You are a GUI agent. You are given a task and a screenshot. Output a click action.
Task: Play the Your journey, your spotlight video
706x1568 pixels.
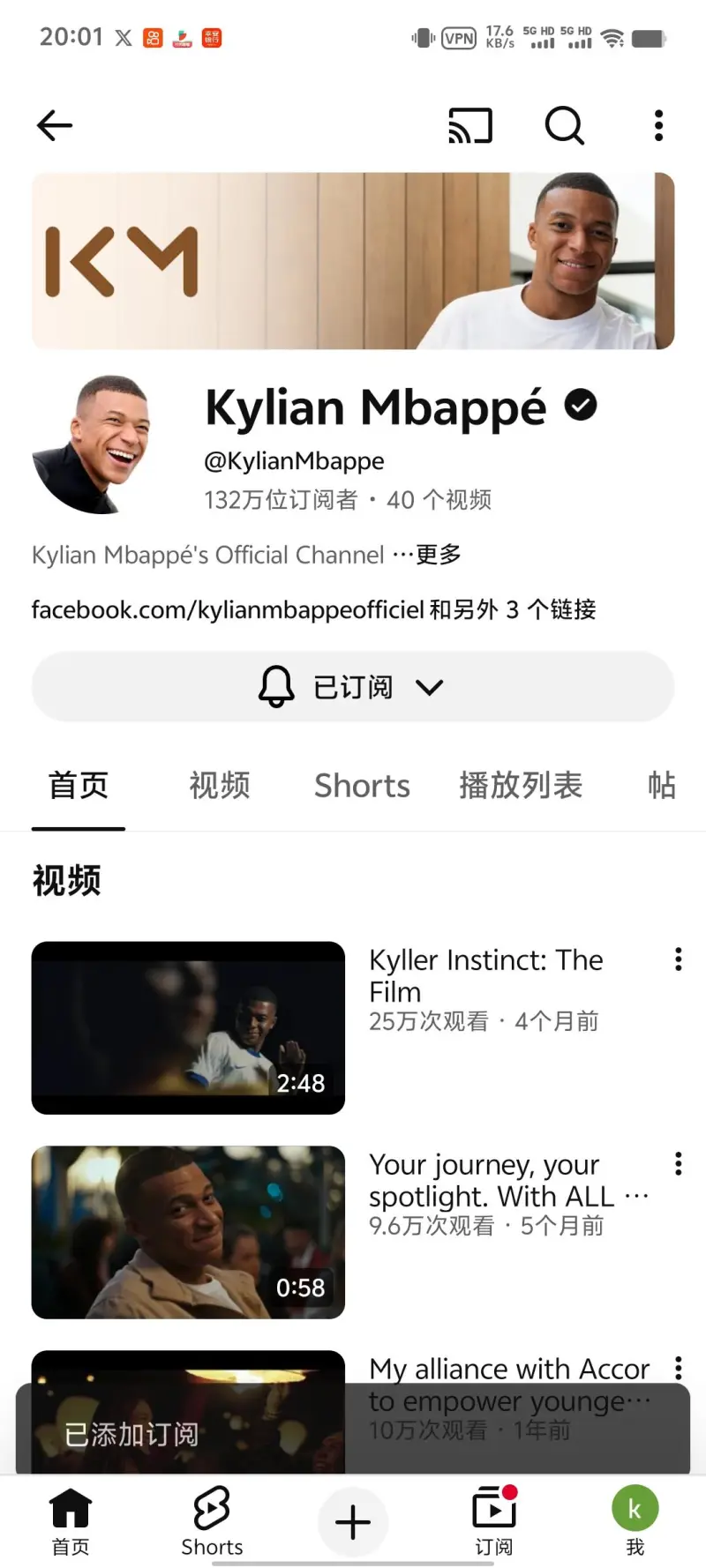pyautogui.click(x=188, y=1232)
